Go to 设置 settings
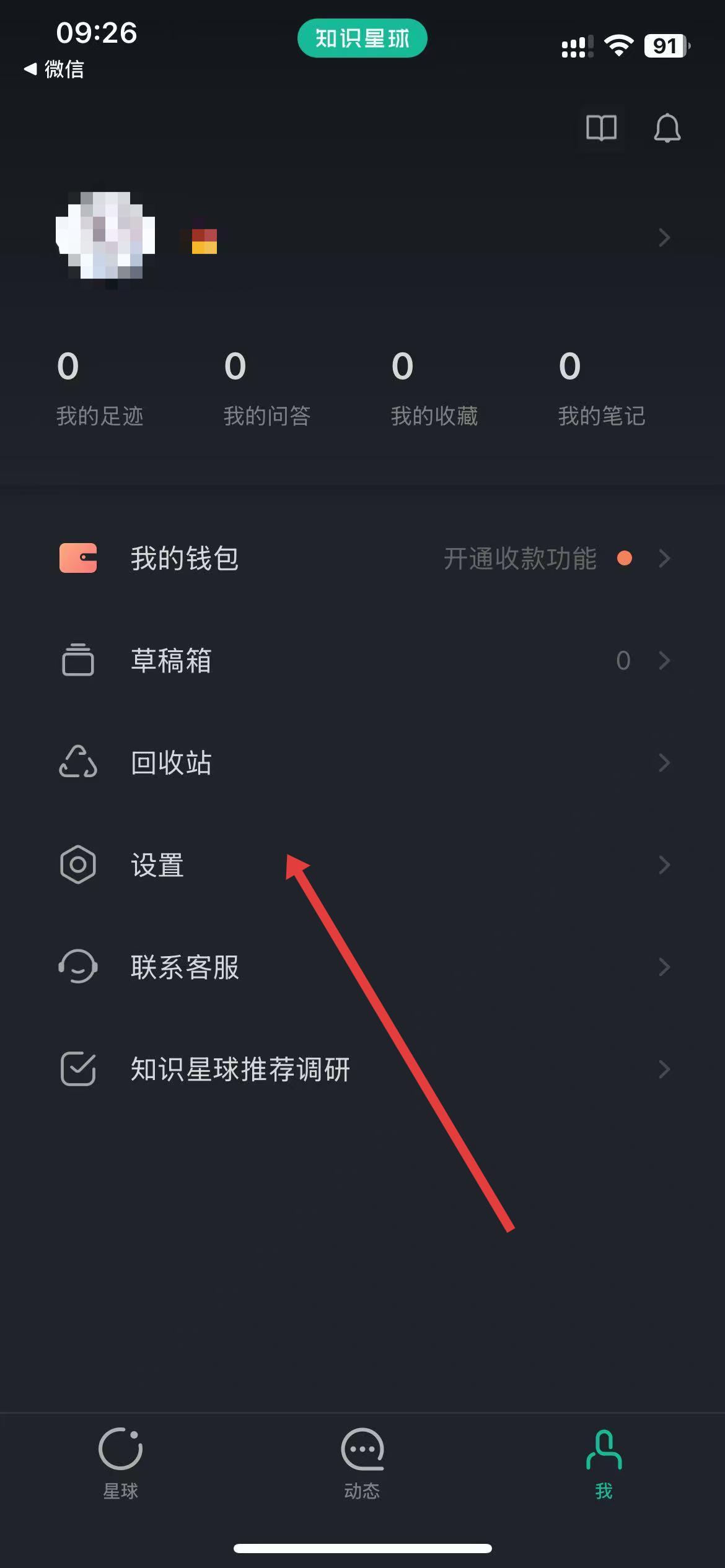Image resolution: width=725 pixels, height=1568 pixels. [x=362, y=865]
